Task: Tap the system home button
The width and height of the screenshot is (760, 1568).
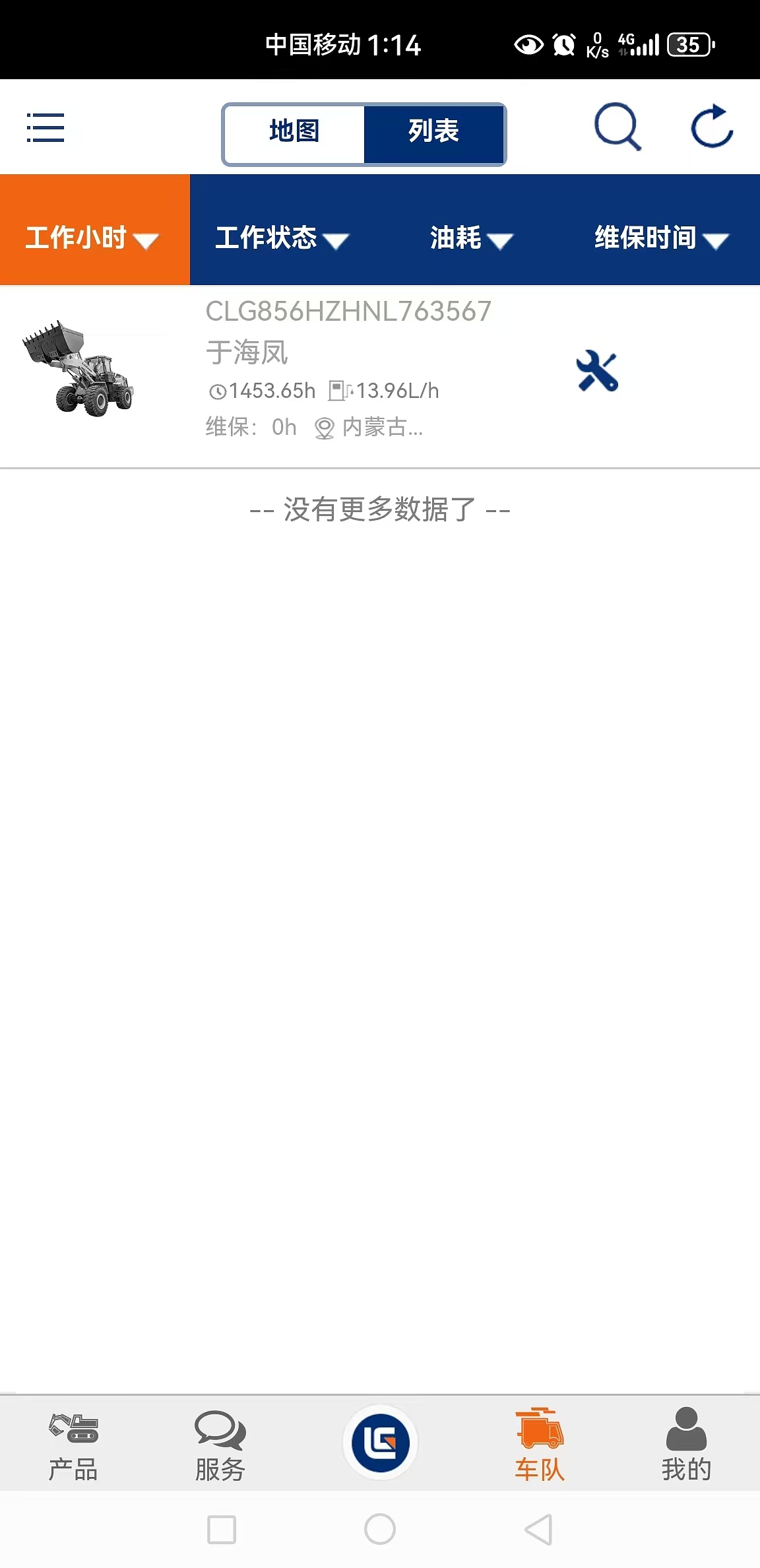Action: pos(380,1529)
